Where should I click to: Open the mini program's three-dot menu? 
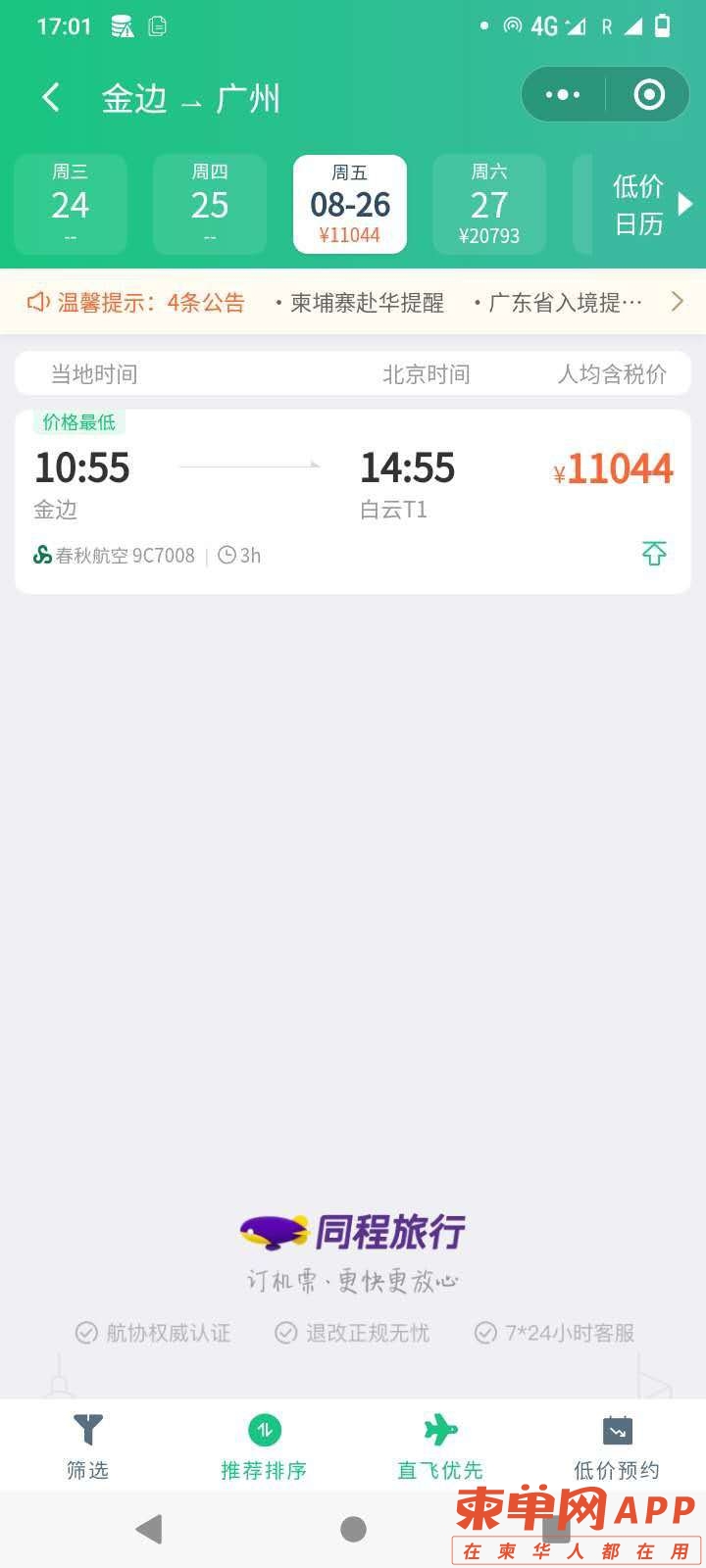tap(563, 95)
